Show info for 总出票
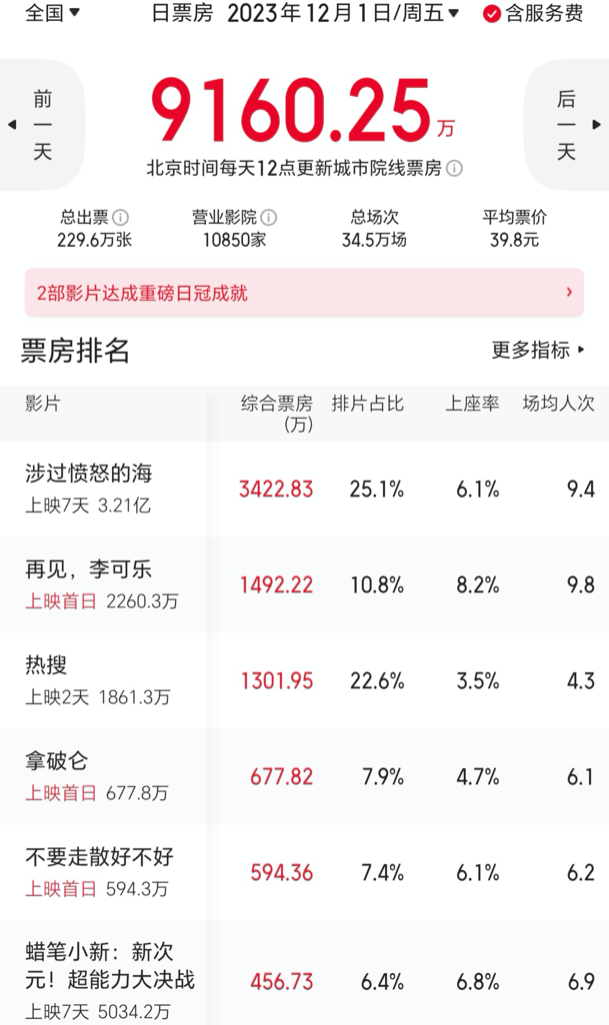609x1025 pixels. [x=121, y=217]
